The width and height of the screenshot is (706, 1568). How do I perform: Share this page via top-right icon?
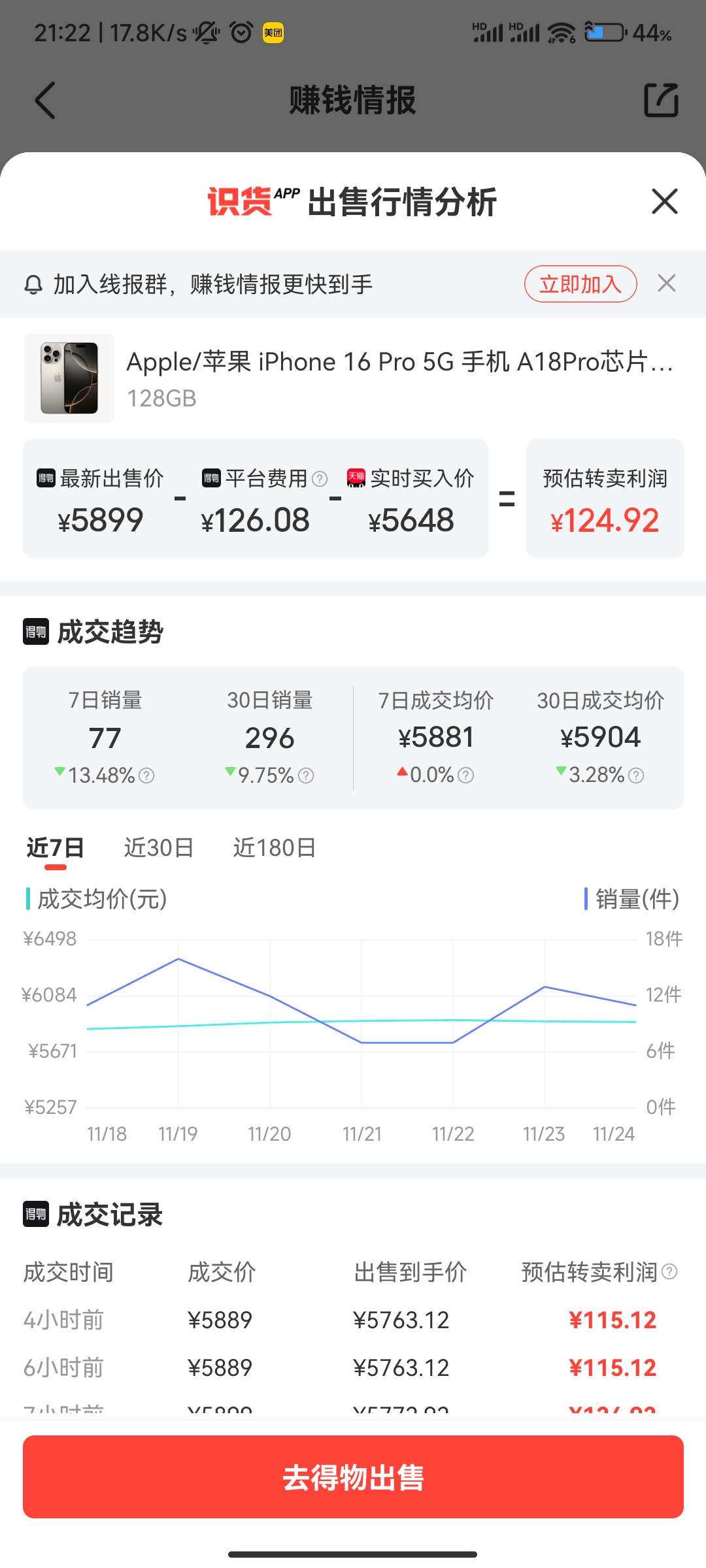[x=661, y=101]
